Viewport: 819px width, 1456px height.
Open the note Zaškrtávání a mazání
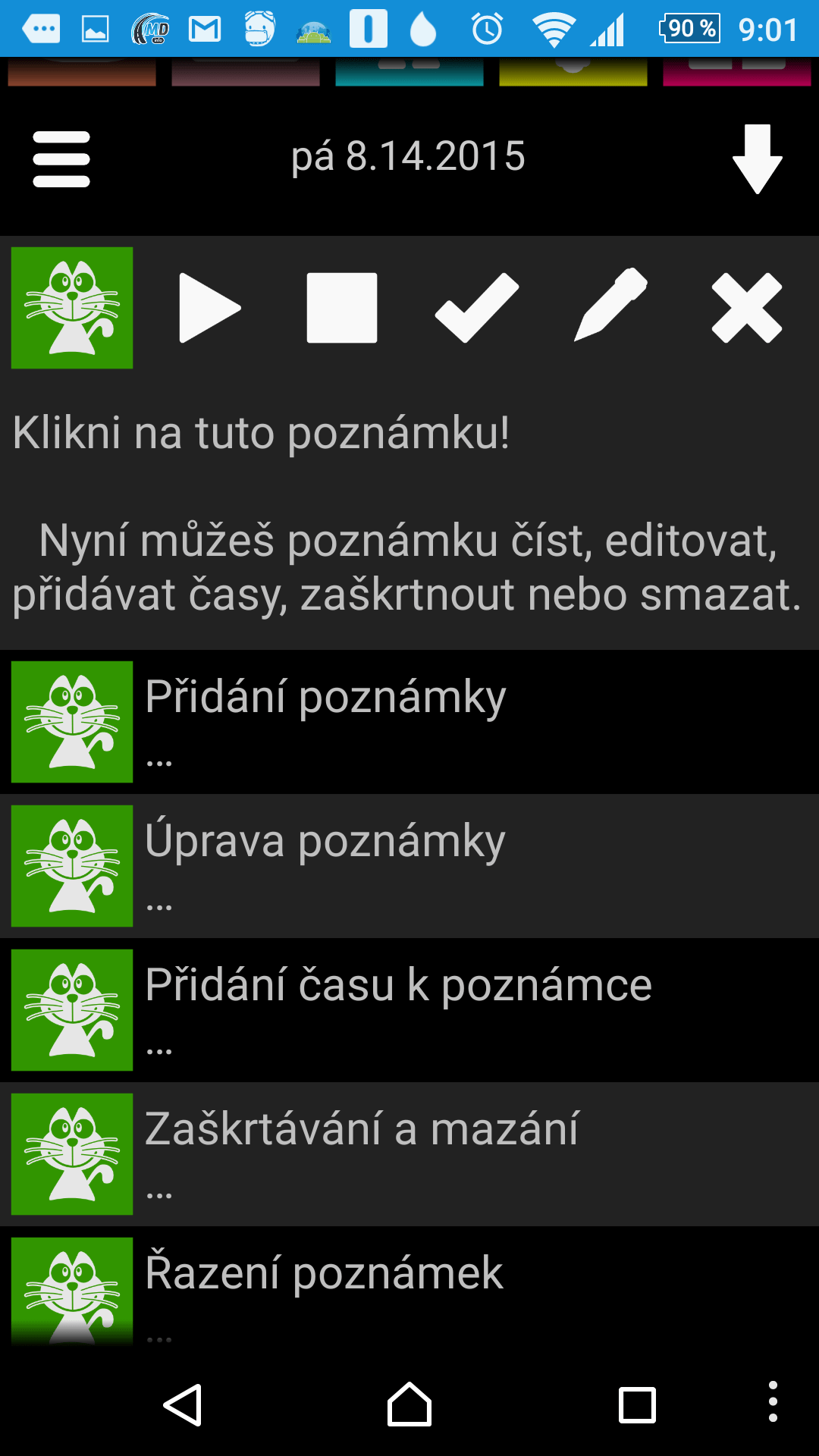(x=409, y=1154)
